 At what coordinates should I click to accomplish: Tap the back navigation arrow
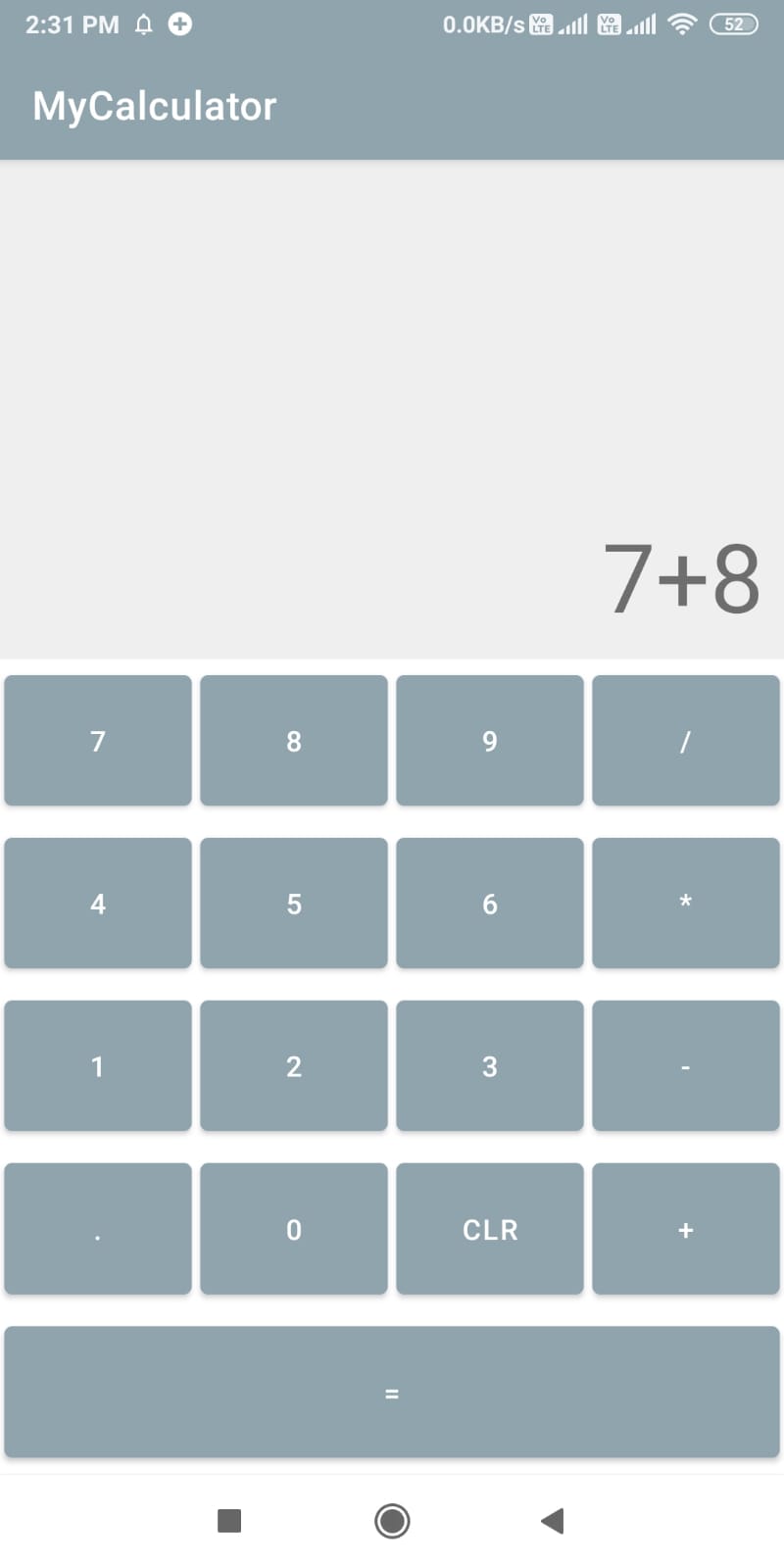(x=553, y=1520)
